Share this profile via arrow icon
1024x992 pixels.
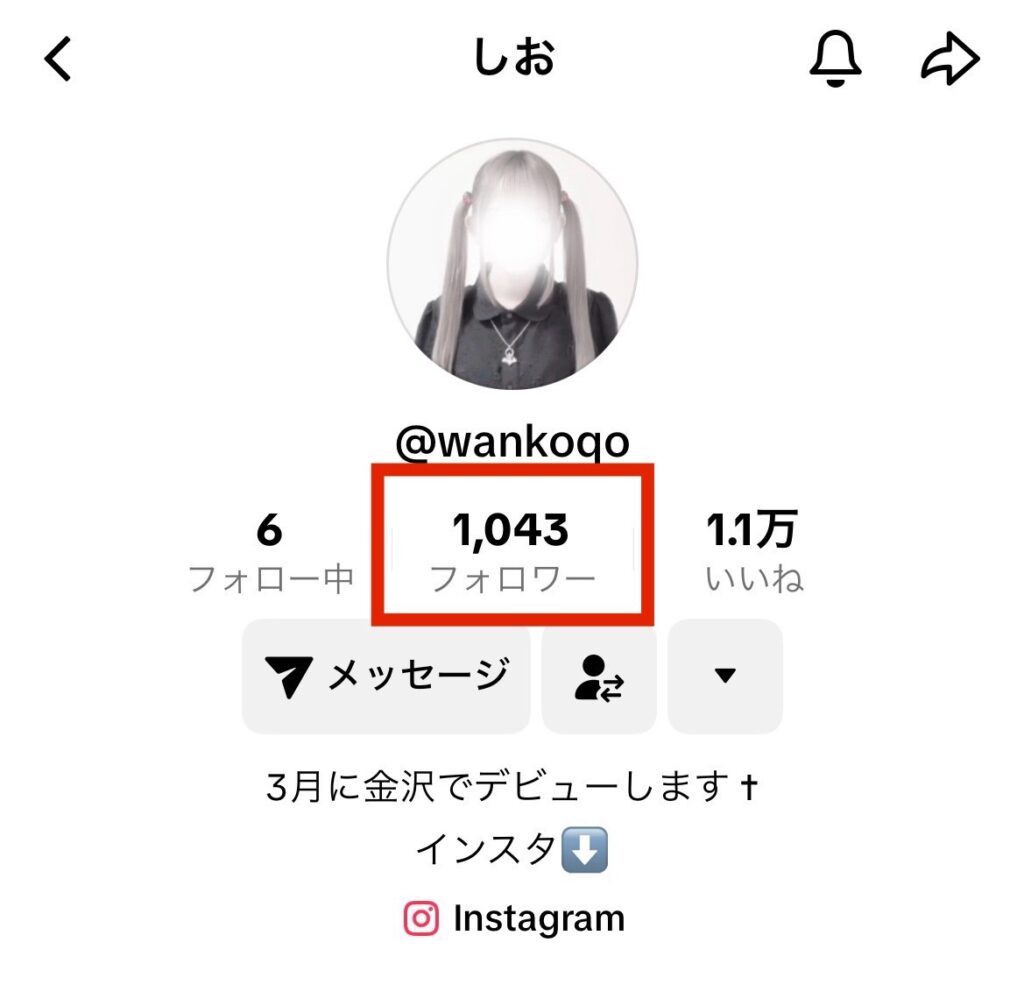pos(948,60)
